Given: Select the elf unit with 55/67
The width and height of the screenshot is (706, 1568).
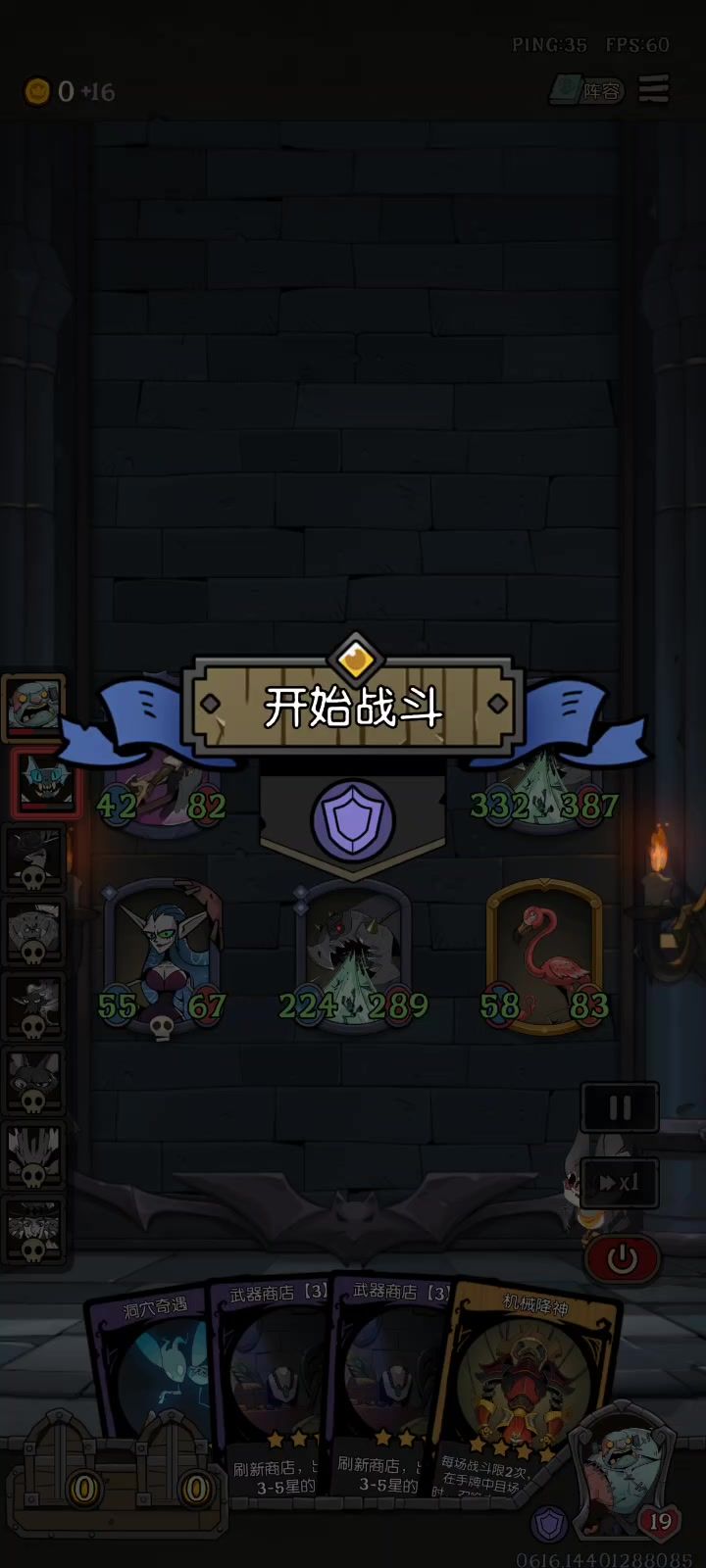Looking at the screenshot, I should 163,956.
